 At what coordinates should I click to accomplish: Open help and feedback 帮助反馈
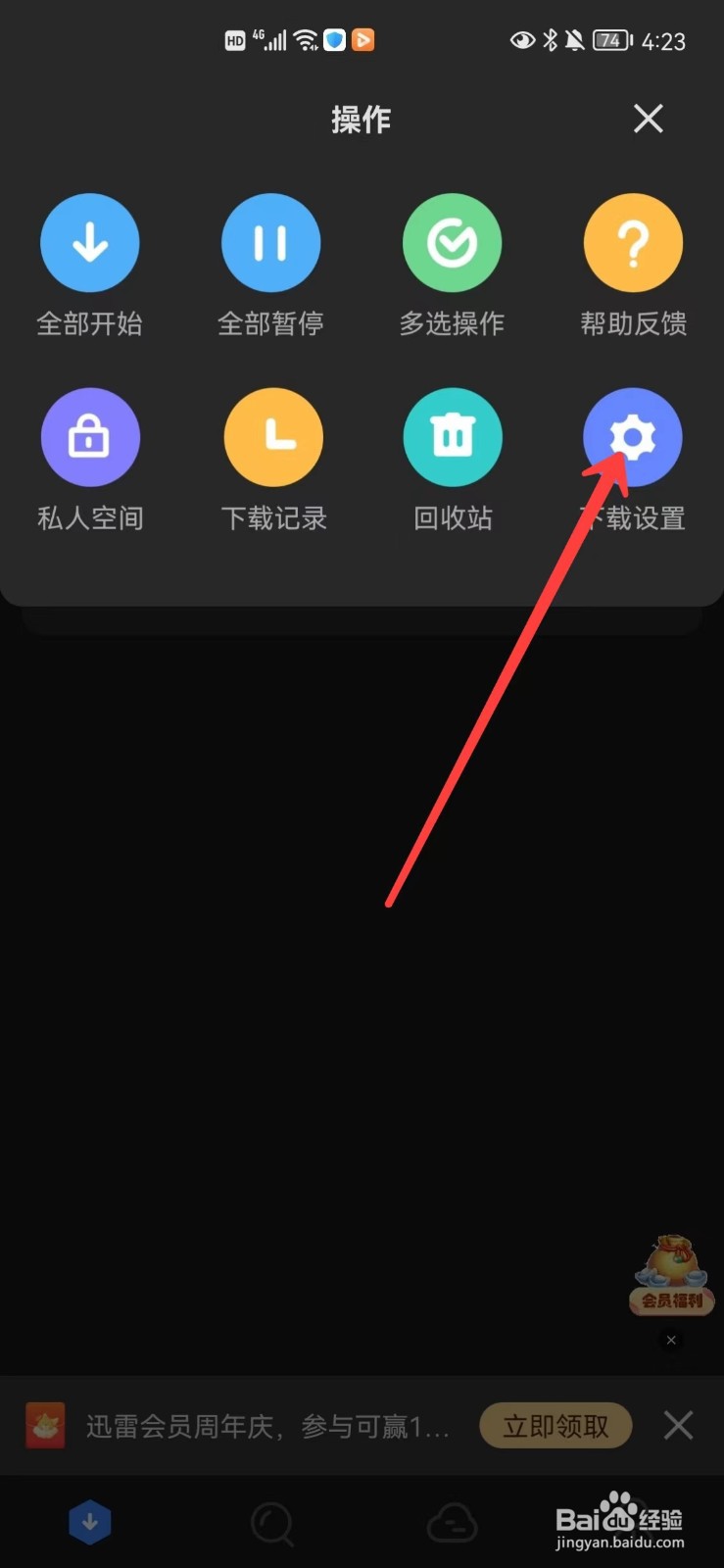(x=633, y=242)
